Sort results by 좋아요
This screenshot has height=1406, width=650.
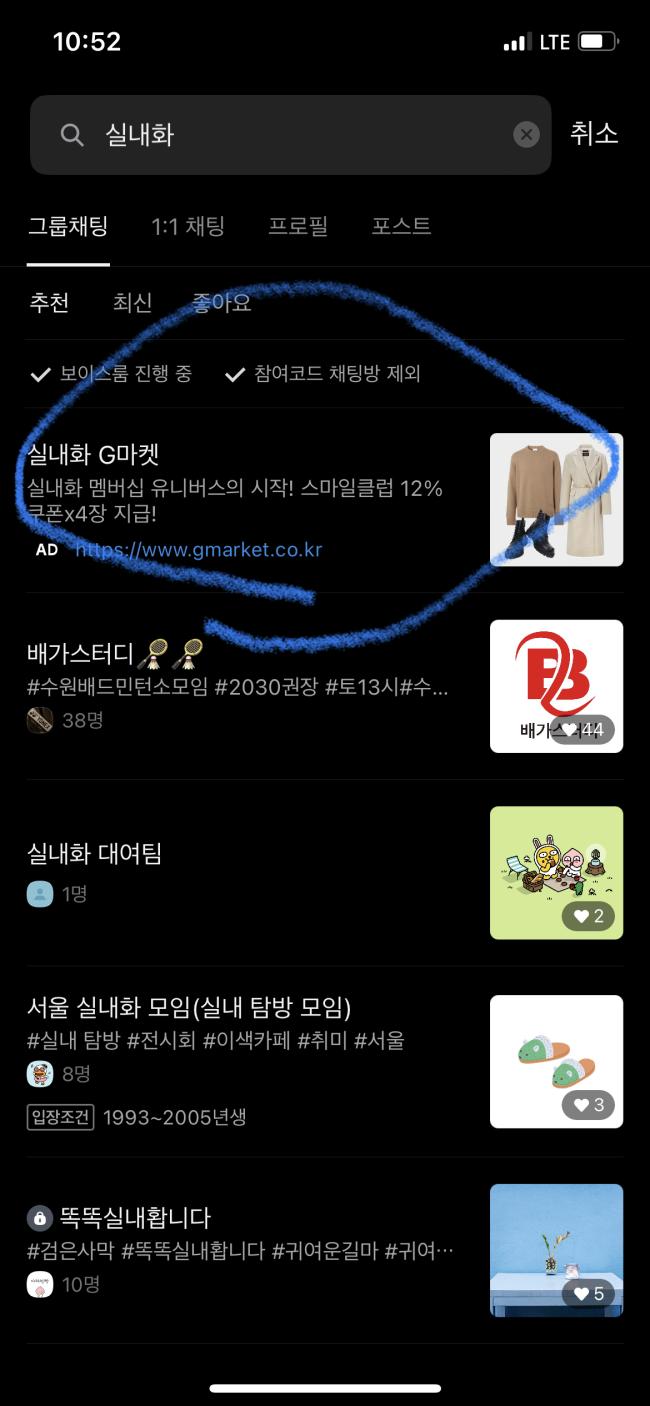pos(222,303)
